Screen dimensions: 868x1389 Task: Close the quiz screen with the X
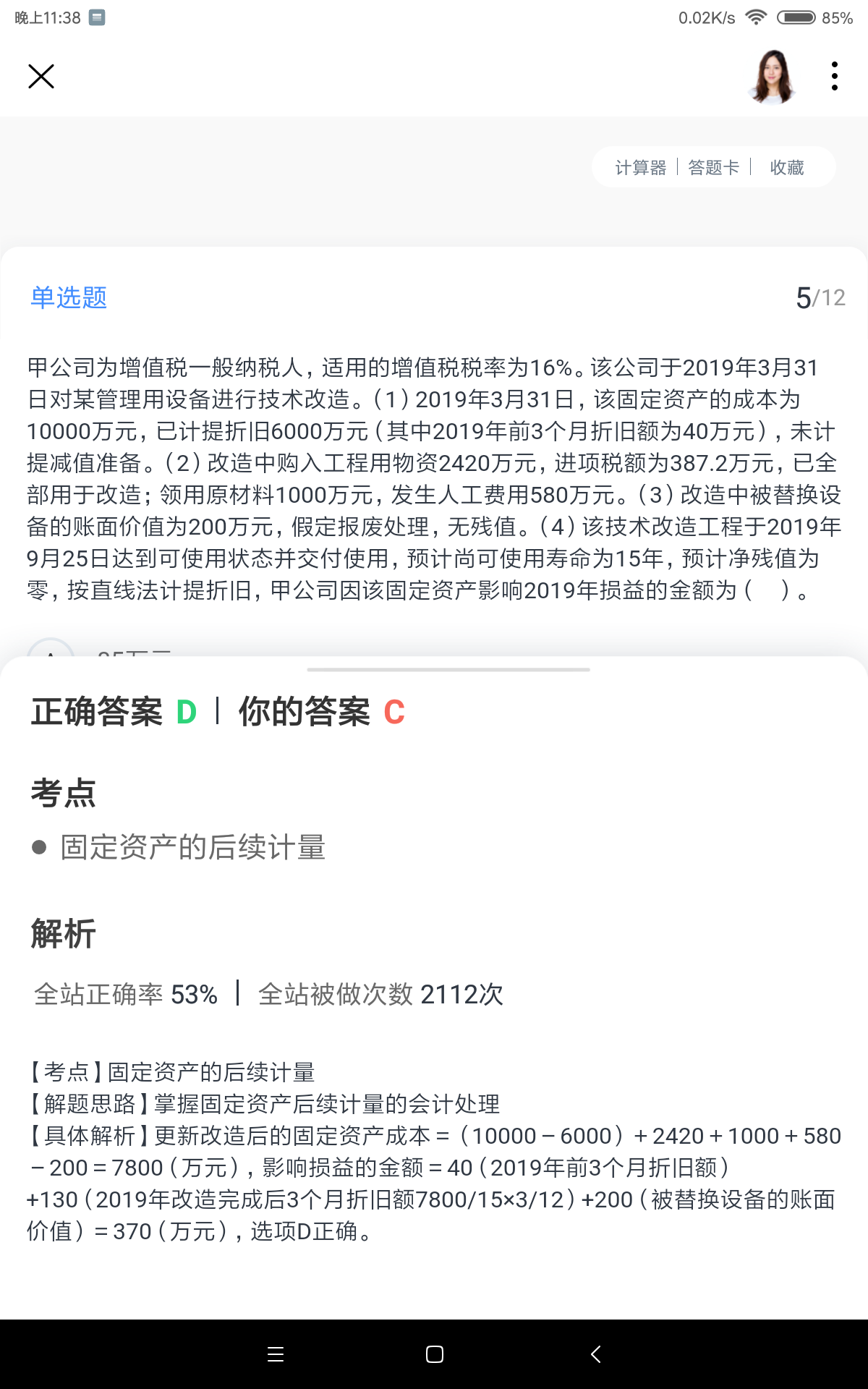point(41,76)
